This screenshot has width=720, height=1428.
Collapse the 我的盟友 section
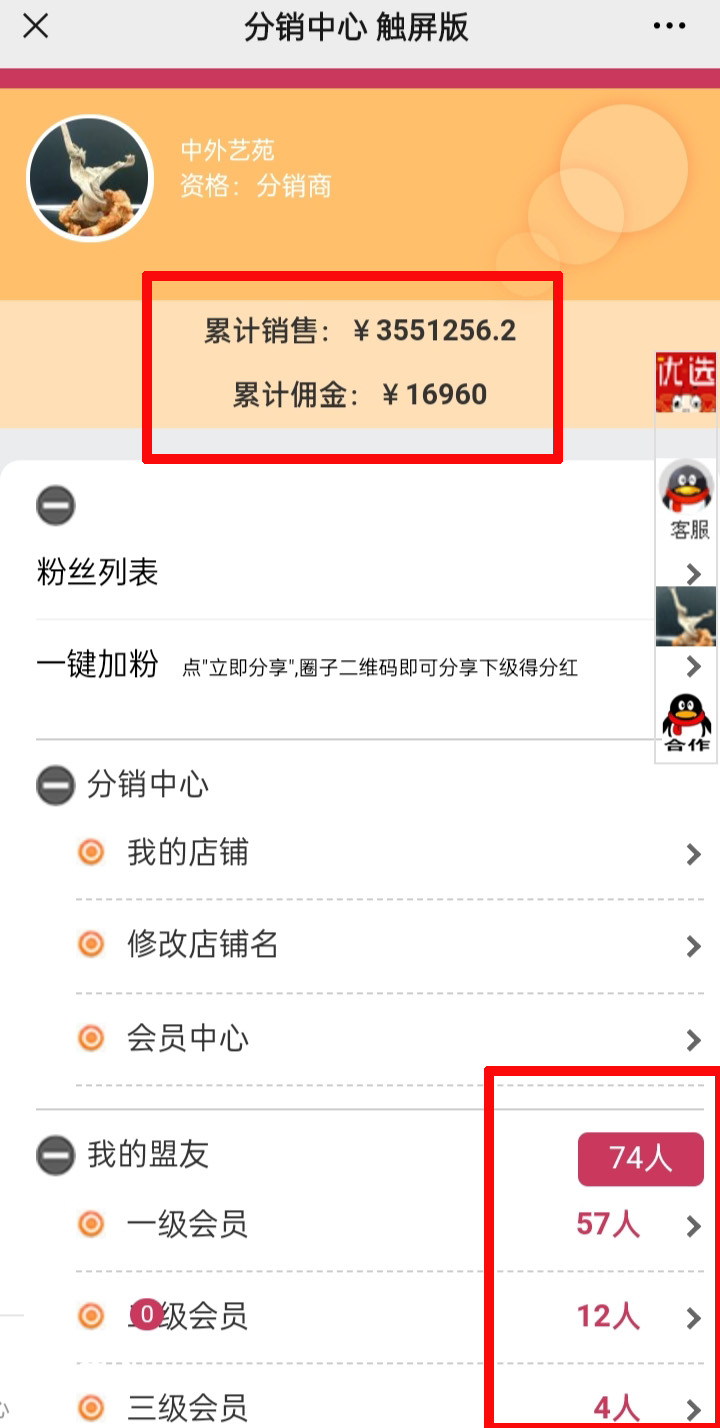click(x=55, y=1156)
